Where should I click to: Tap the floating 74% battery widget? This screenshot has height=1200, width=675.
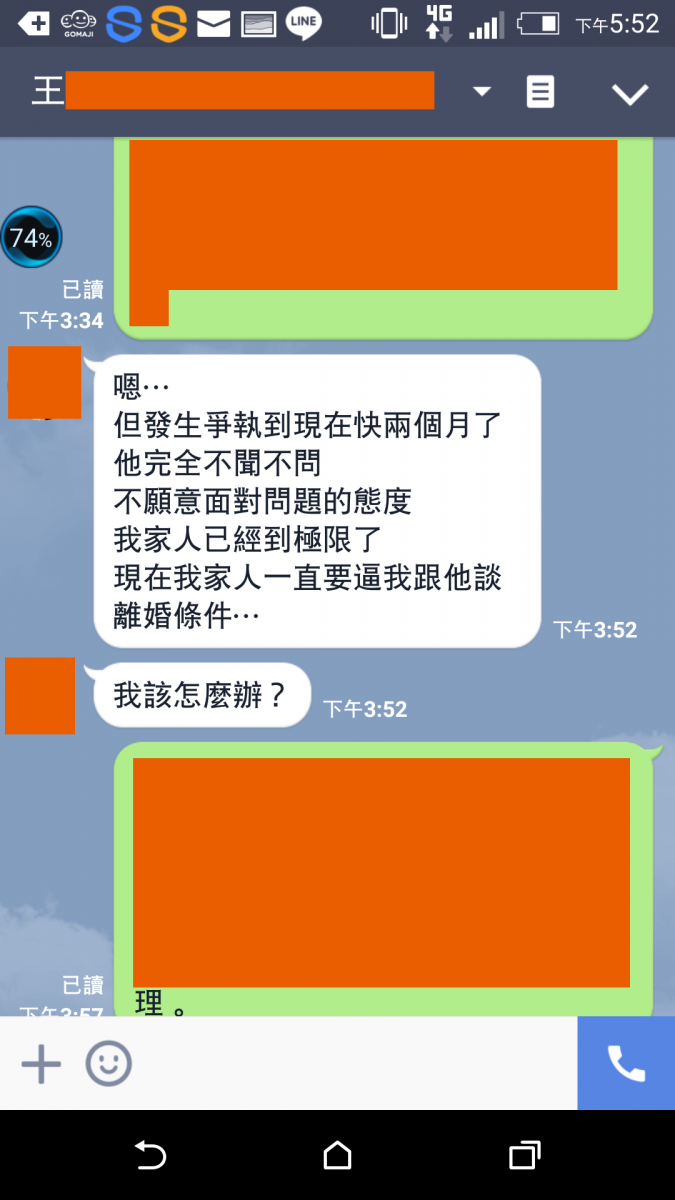click(x=31, y=238)
